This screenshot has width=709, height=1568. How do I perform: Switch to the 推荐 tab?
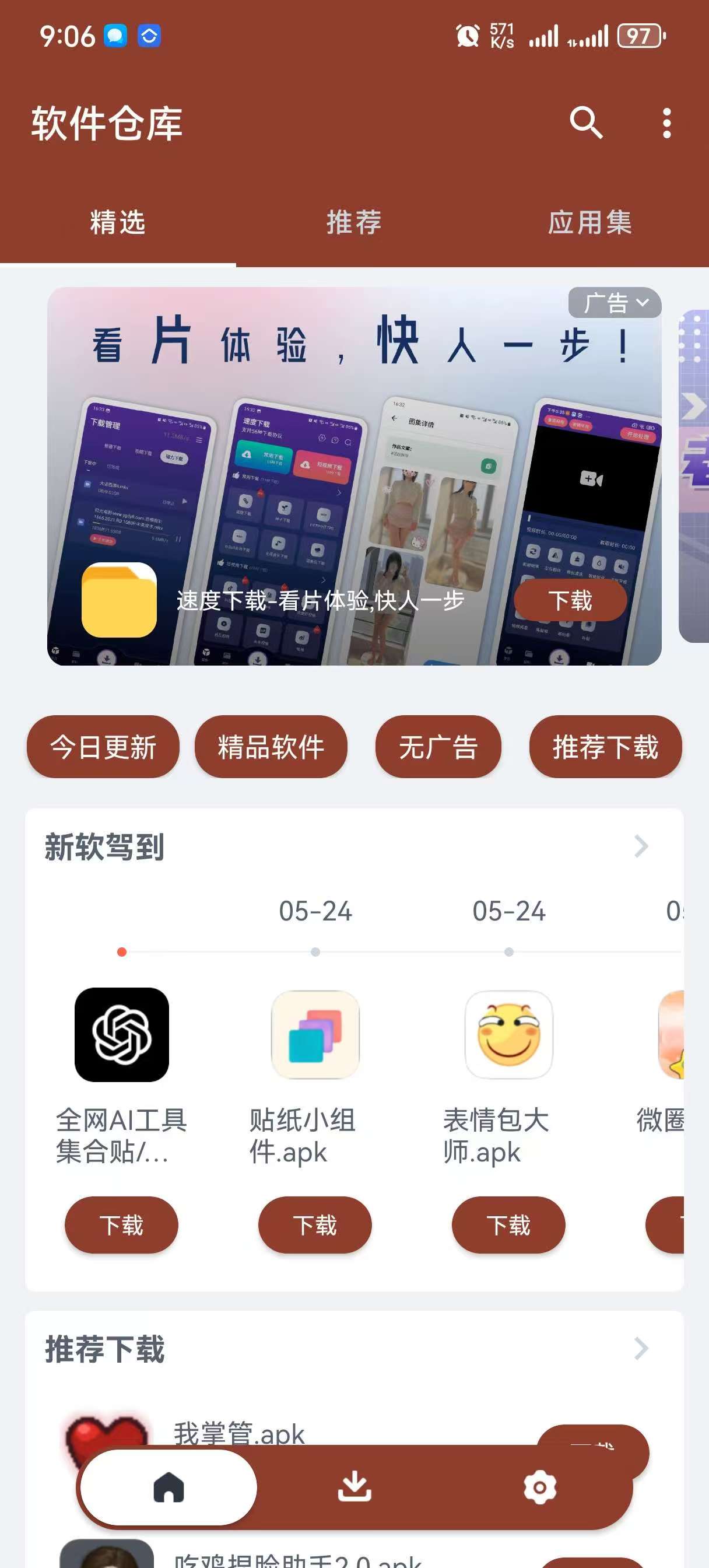coord(353,222)
